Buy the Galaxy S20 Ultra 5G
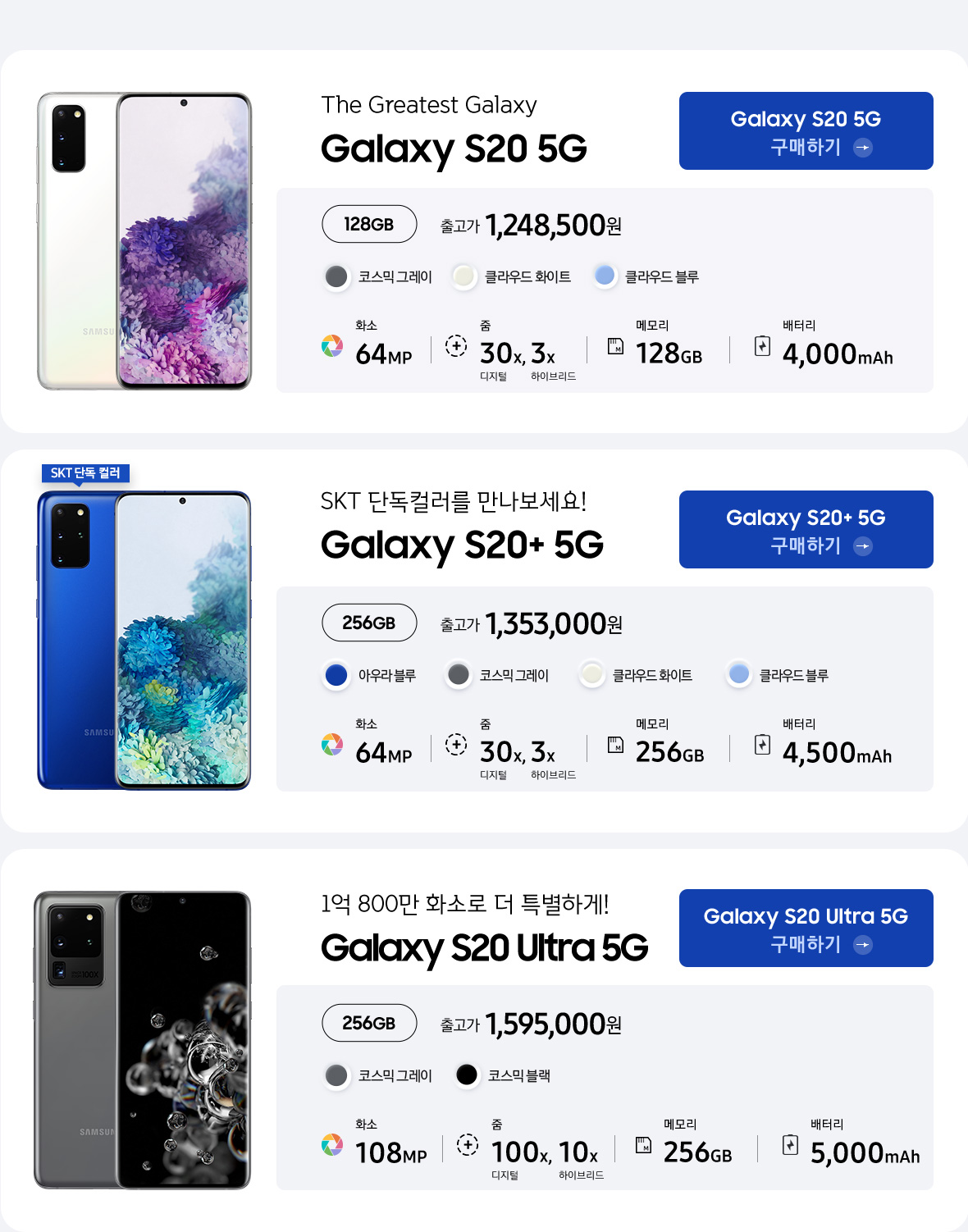 coord(806,929)
